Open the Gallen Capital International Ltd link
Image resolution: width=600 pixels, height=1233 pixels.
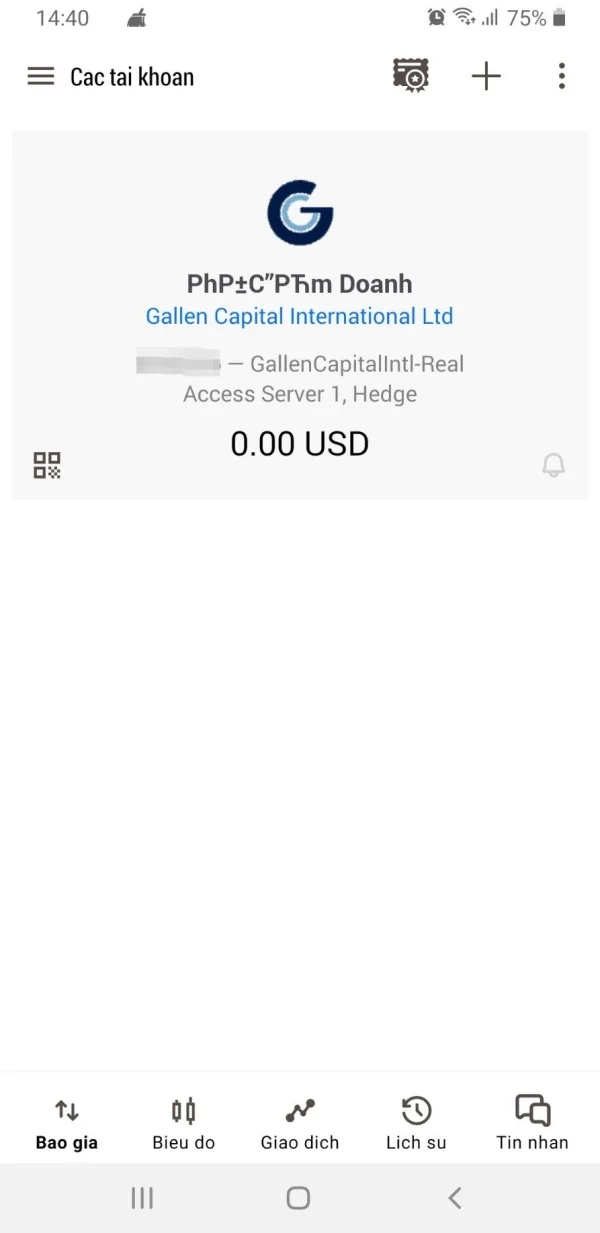tap(299, 317)
